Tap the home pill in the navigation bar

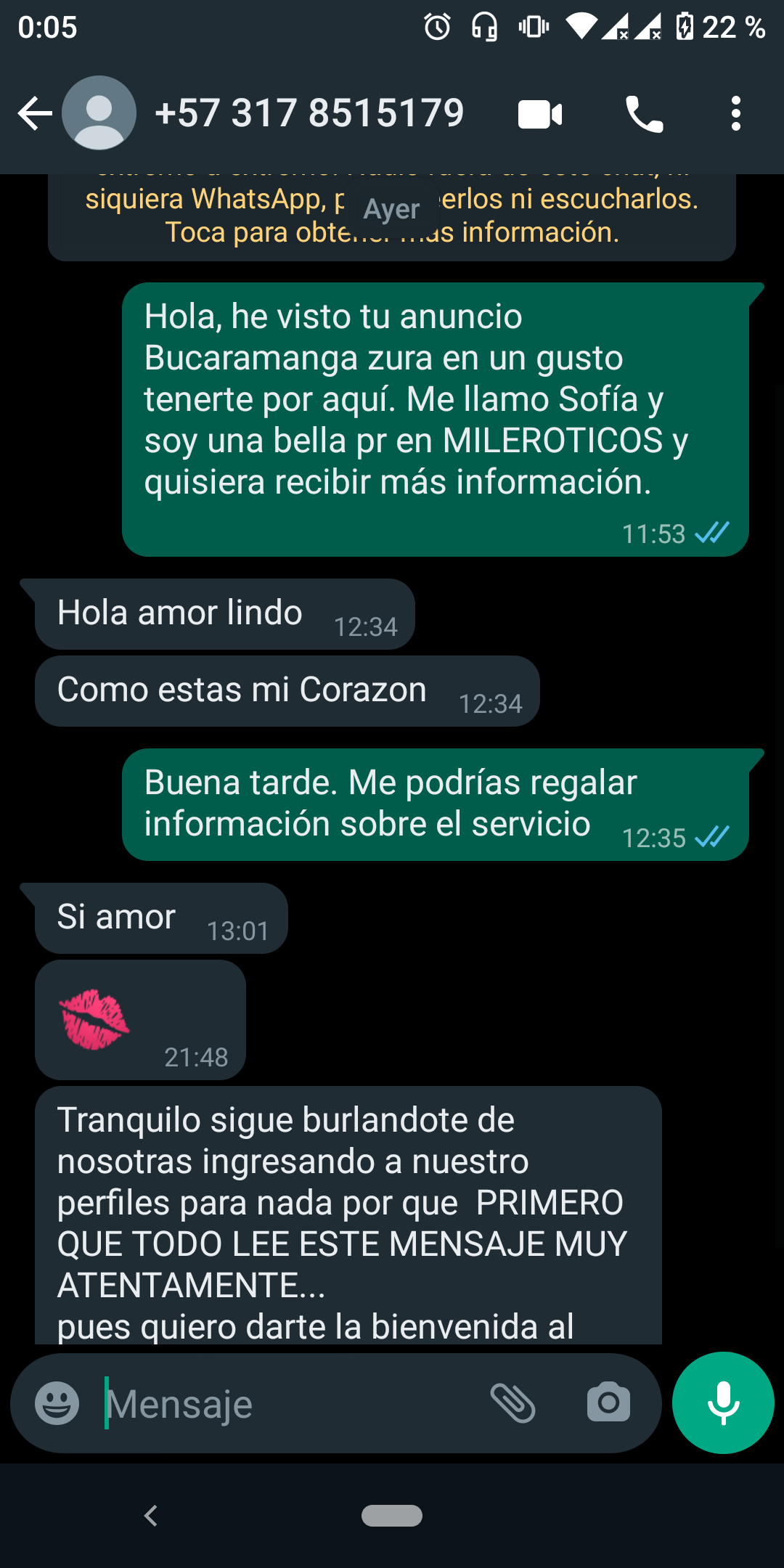coord(392,1516)
